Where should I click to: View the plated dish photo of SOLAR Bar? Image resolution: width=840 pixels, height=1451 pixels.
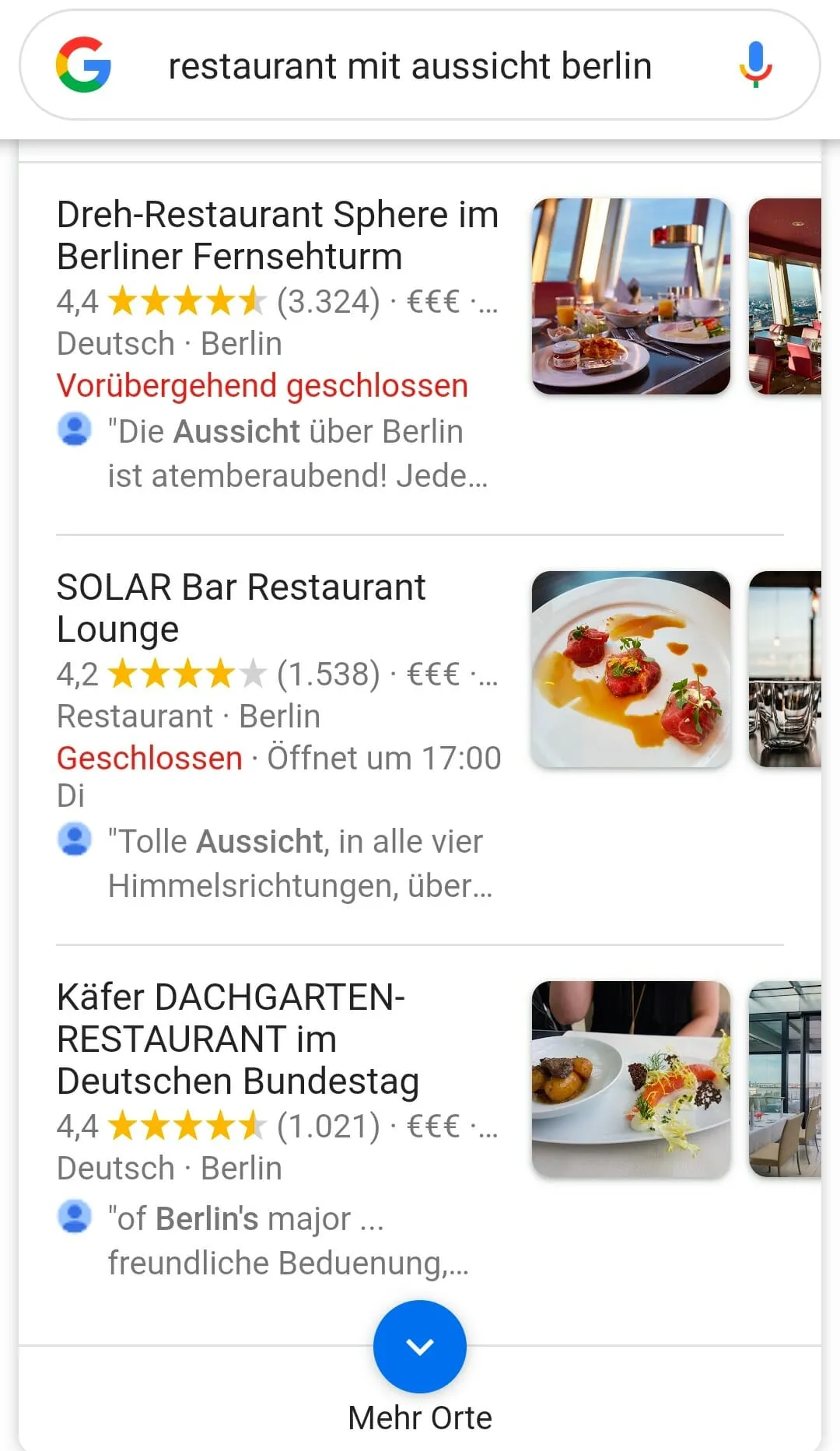click(631, 669)
